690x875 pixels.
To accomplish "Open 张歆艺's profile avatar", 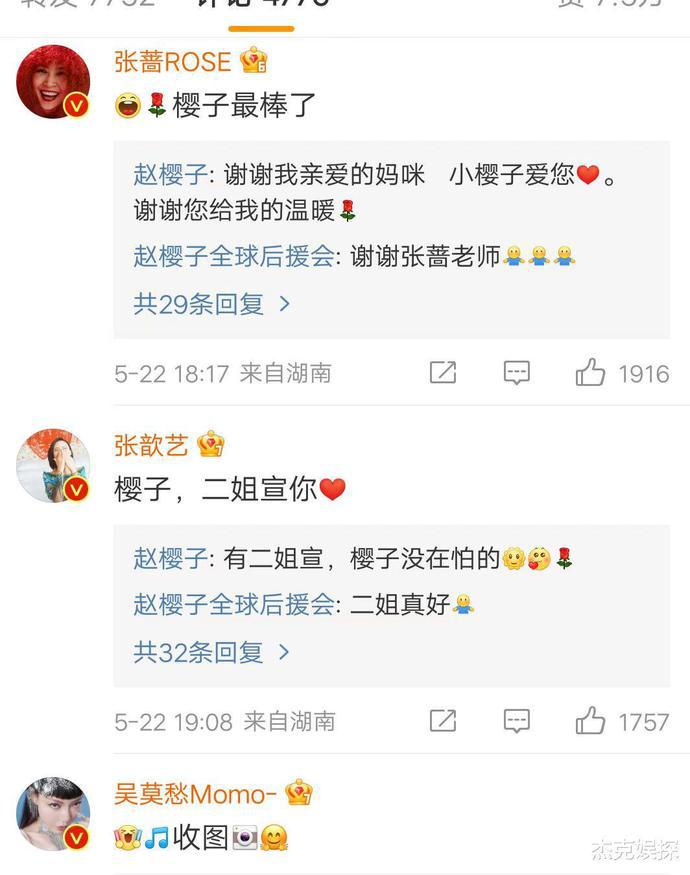I will [x=54, y=465].
